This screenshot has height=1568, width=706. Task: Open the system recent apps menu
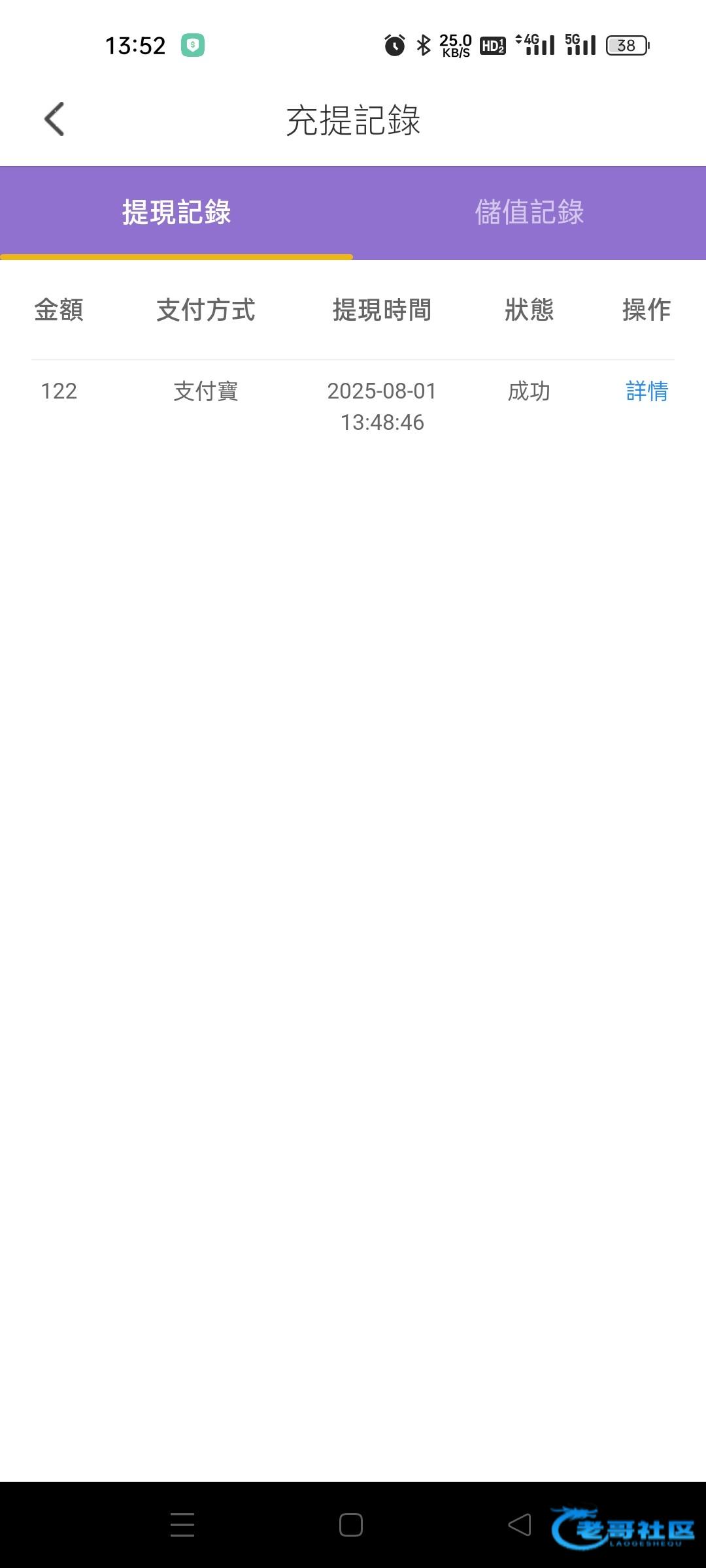click(182, 1524)
